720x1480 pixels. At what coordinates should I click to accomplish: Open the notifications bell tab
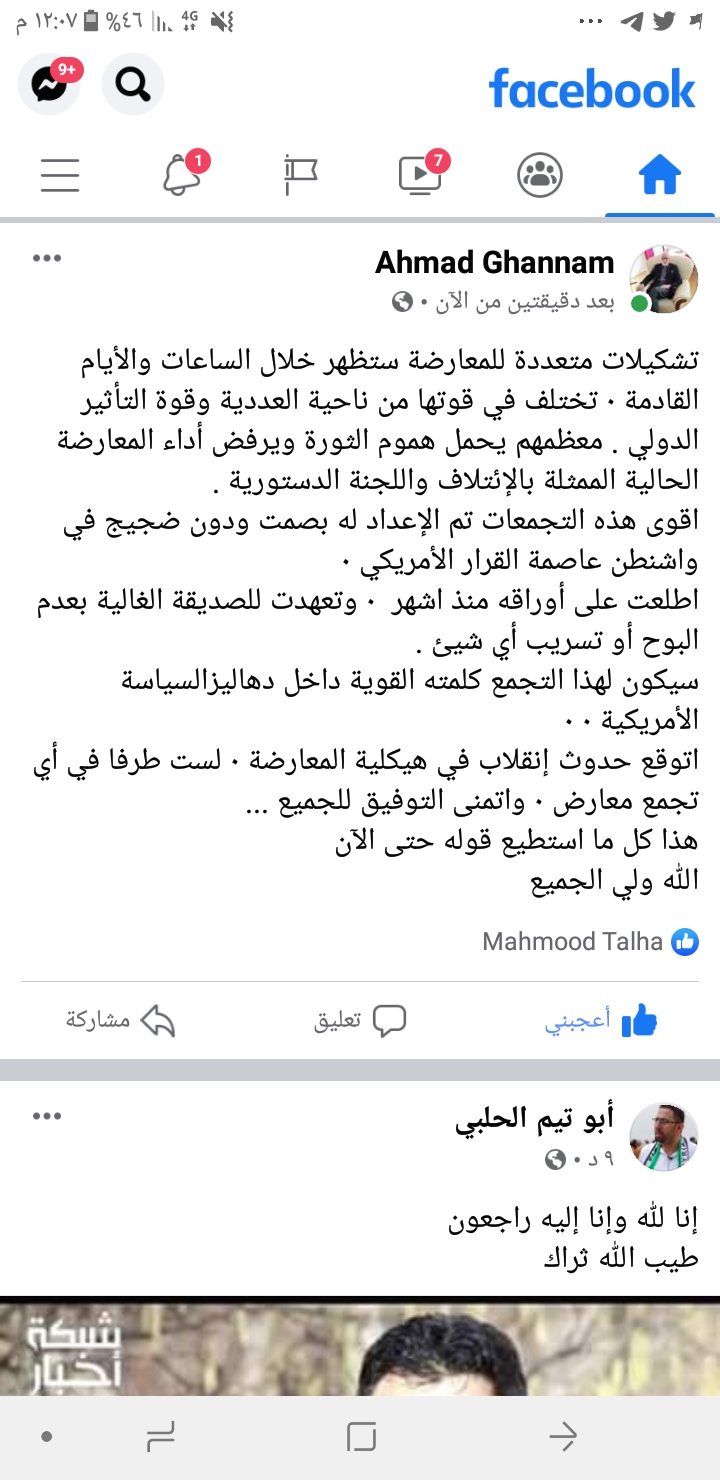pos(181,175)
